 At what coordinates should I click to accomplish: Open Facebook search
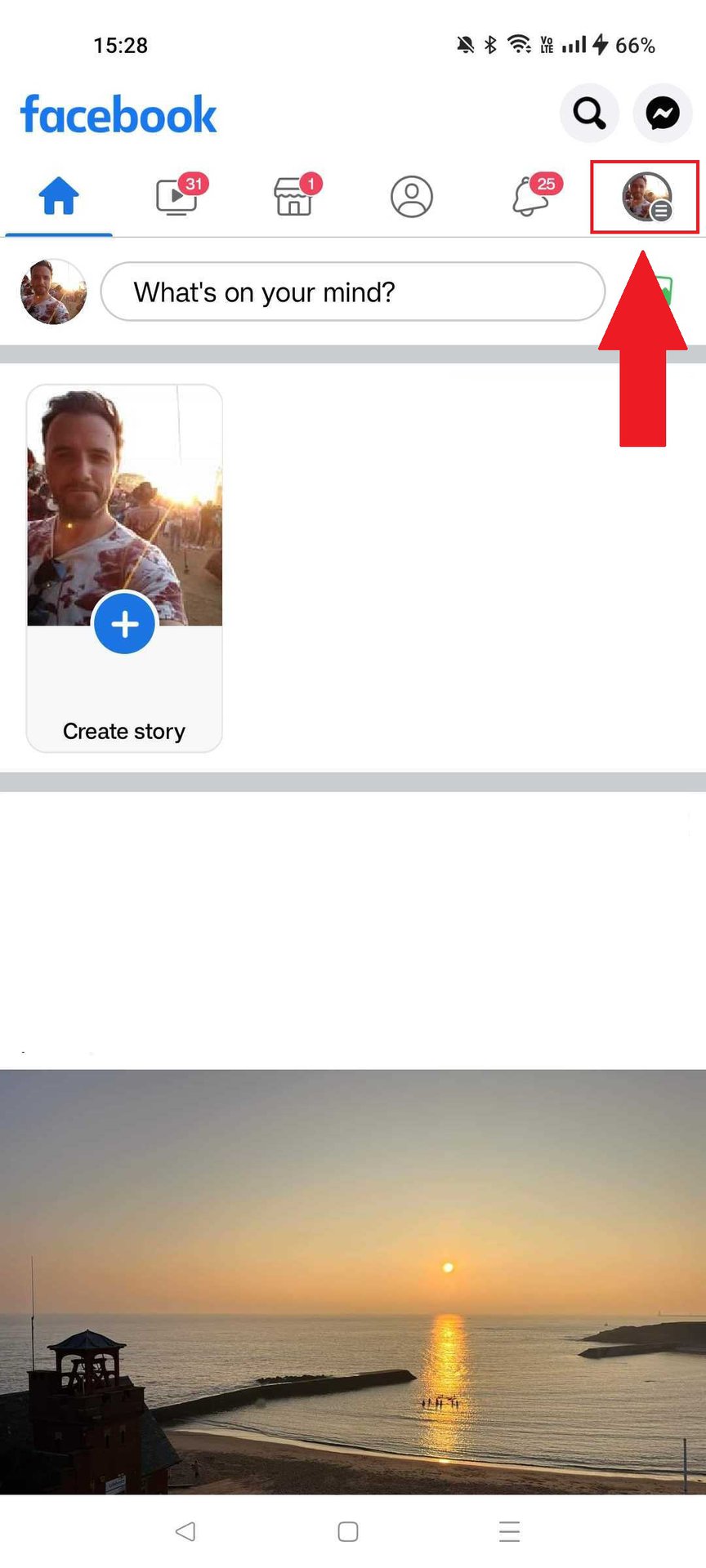pyautogui.click(x=589, y=113)
